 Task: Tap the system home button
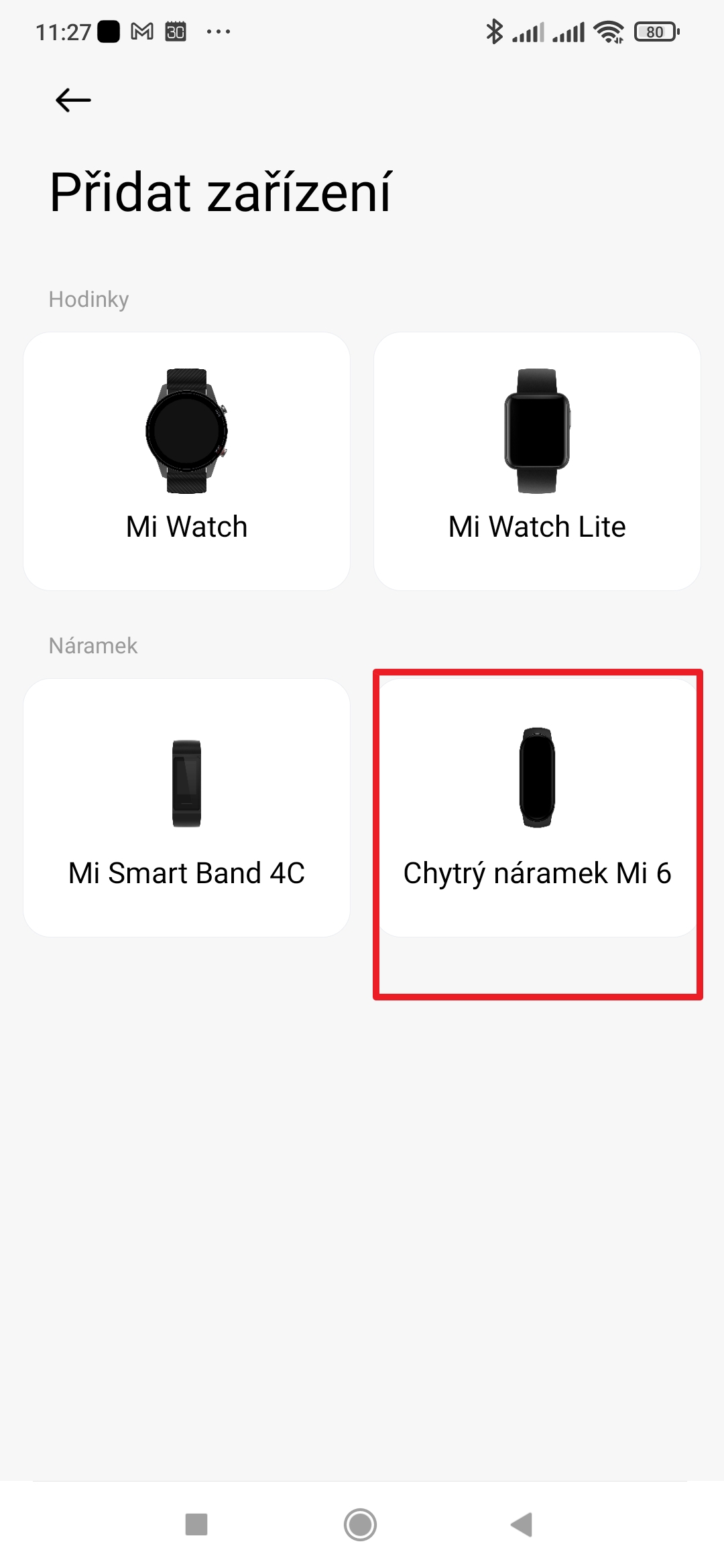[360, 1524]
